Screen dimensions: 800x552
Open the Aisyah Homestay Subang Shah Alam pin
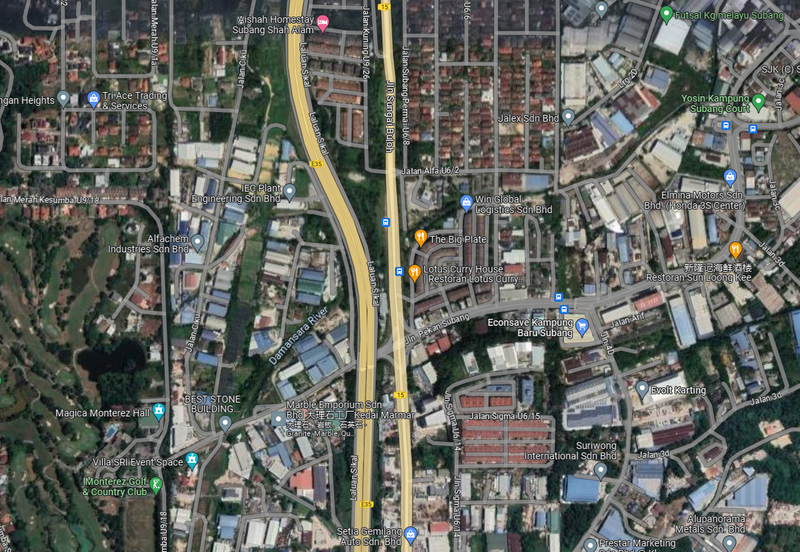point(323,22)
